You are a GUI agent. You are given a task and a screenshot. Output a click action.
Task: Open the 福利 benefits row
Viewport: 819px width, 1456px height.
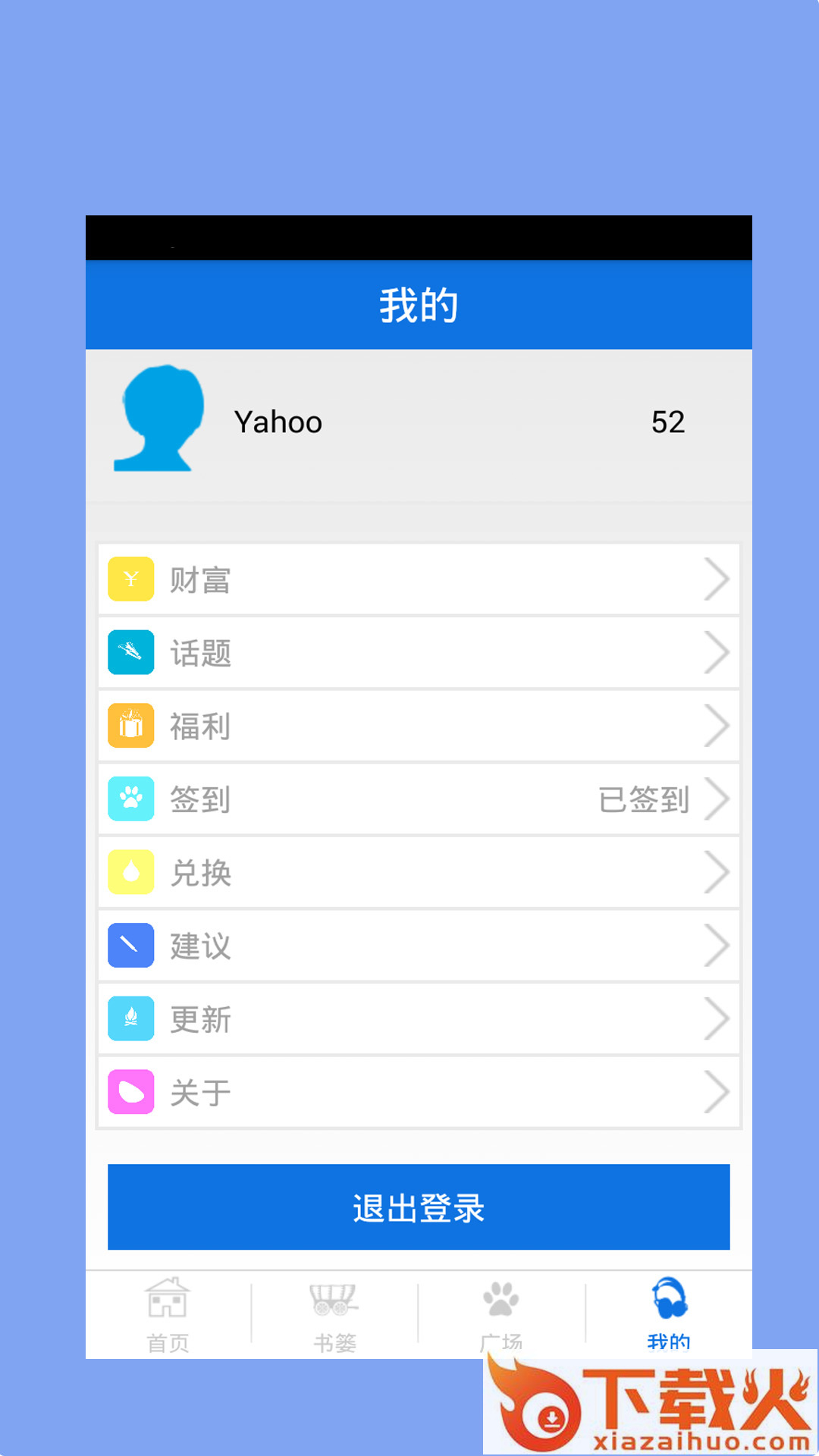tap(418, 726)
